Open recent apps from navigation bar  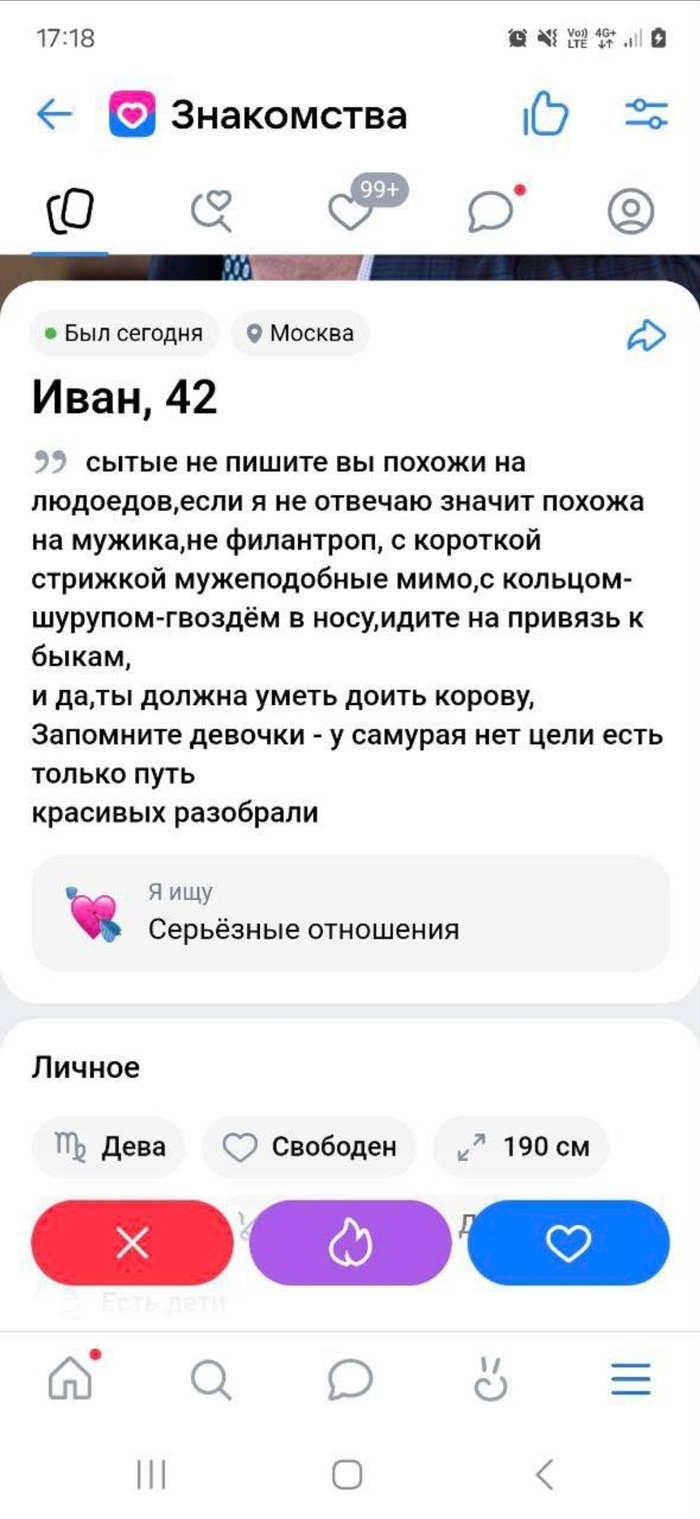click(x=151, y=1473)
